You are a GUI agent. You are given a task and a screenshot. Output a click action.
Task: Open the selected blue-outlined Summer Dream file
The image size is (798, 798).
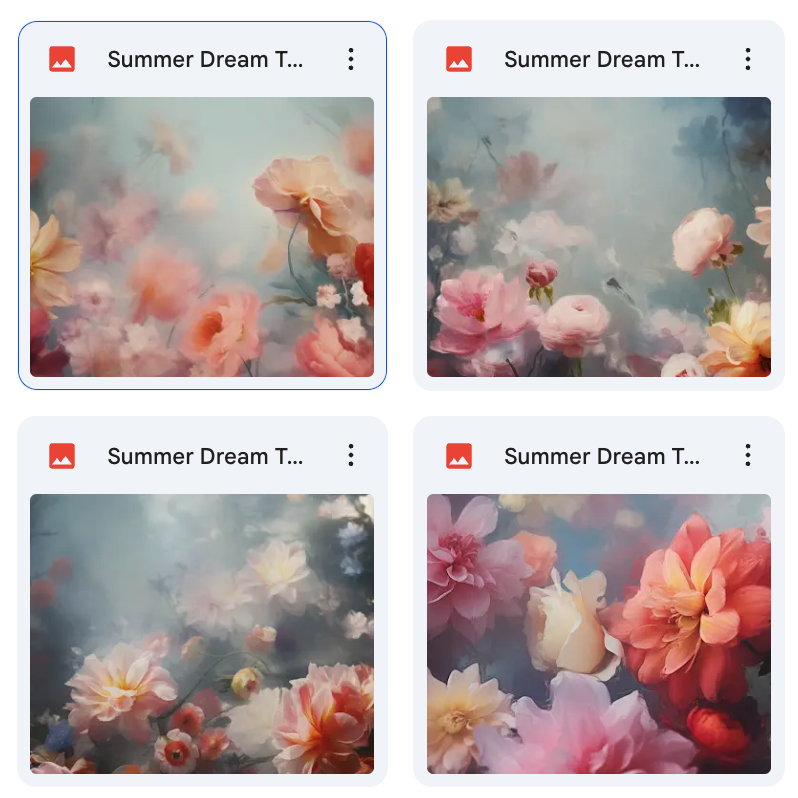[x=201, y=236]
